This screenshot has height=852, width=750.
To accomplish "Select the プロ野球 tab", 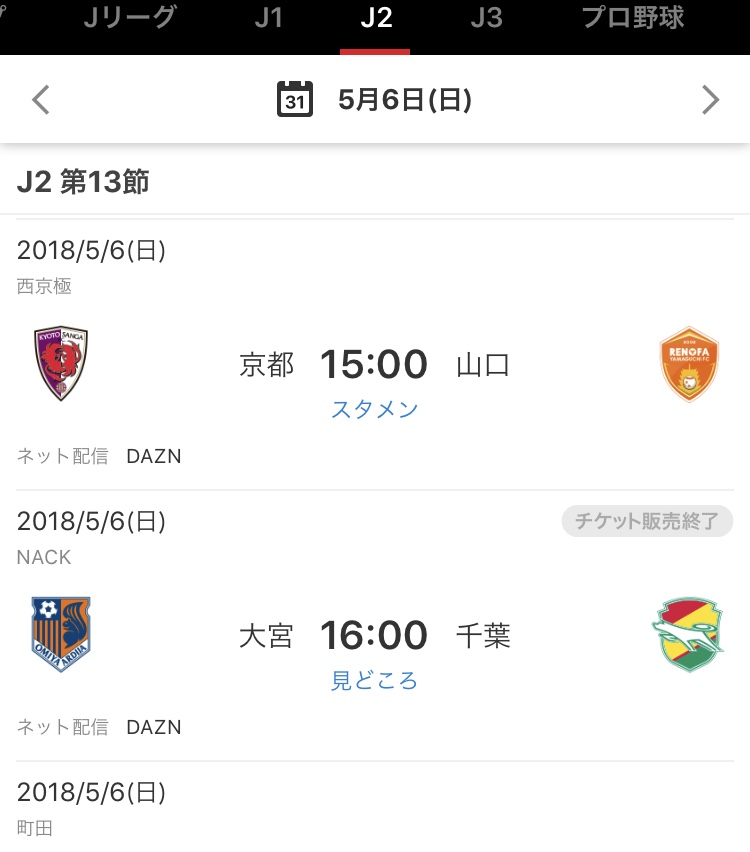I will click(633, 18).
